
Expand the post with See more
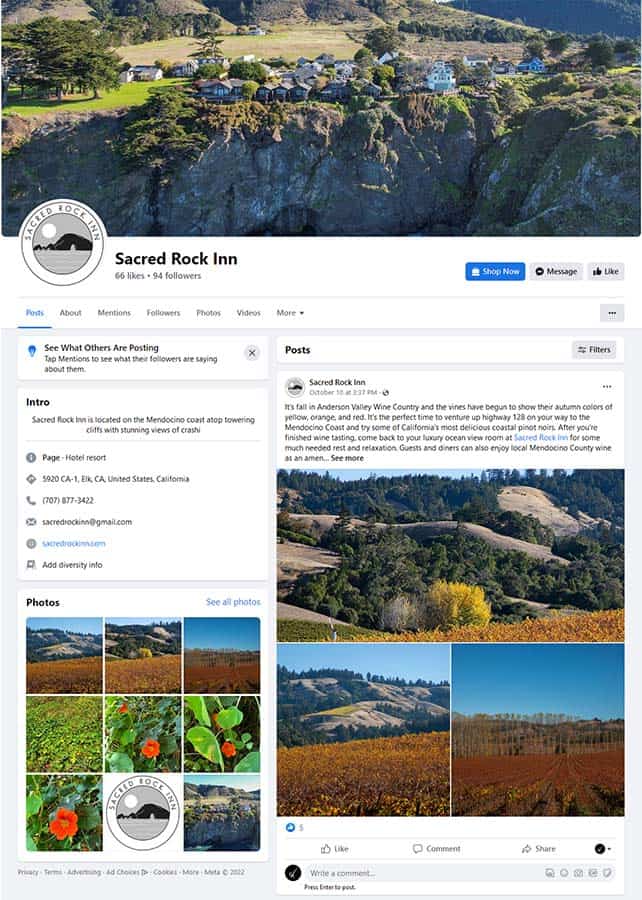(348, 458)
